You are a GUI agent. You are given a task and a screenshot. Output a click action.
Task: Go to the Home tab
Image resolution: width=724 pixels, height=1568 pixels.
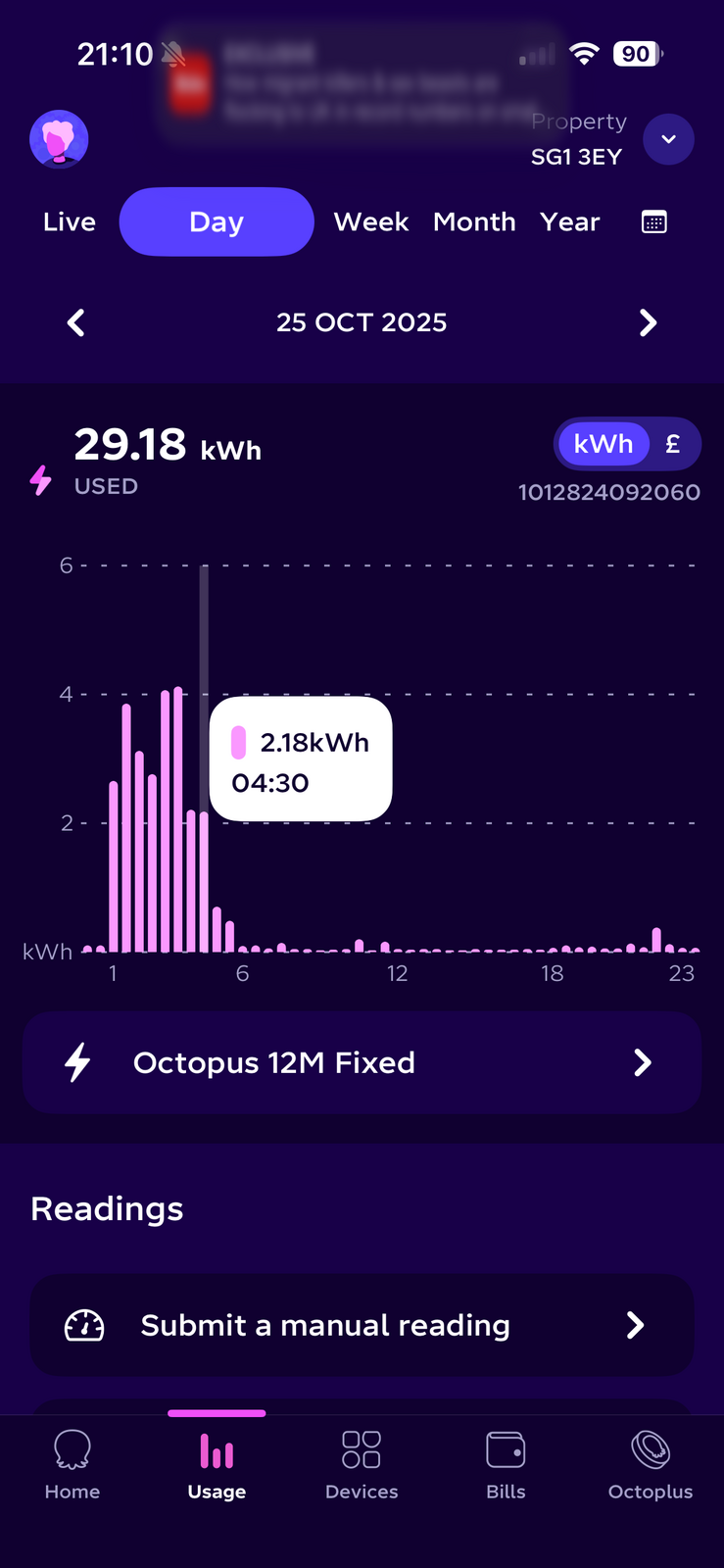(x=72, y=1464)
